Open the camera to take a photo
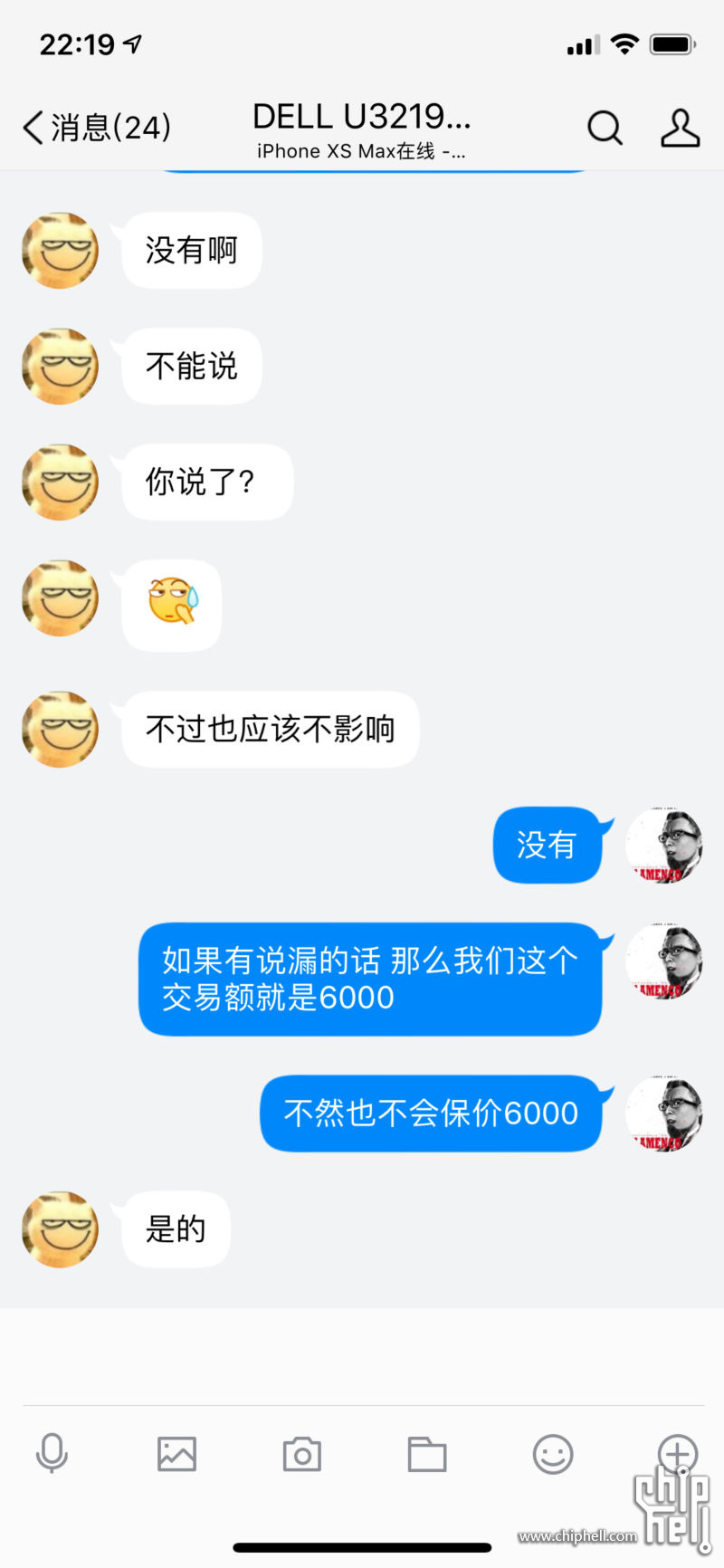The image size is (724, 1568). (x=302, y=1454)
